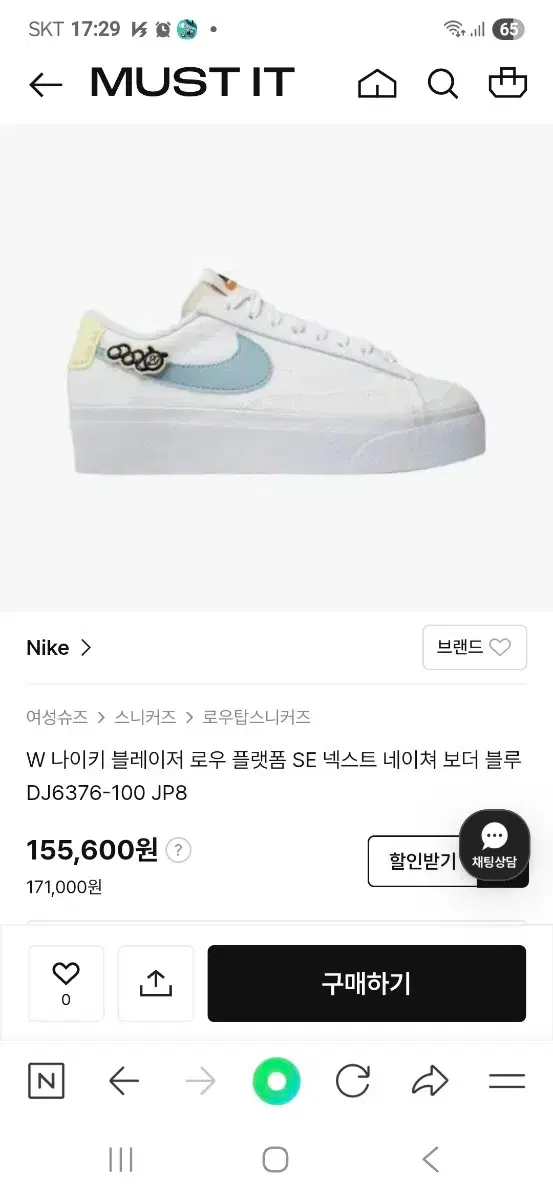
Task: Open the MUST IT home icon
Action: 377,84
